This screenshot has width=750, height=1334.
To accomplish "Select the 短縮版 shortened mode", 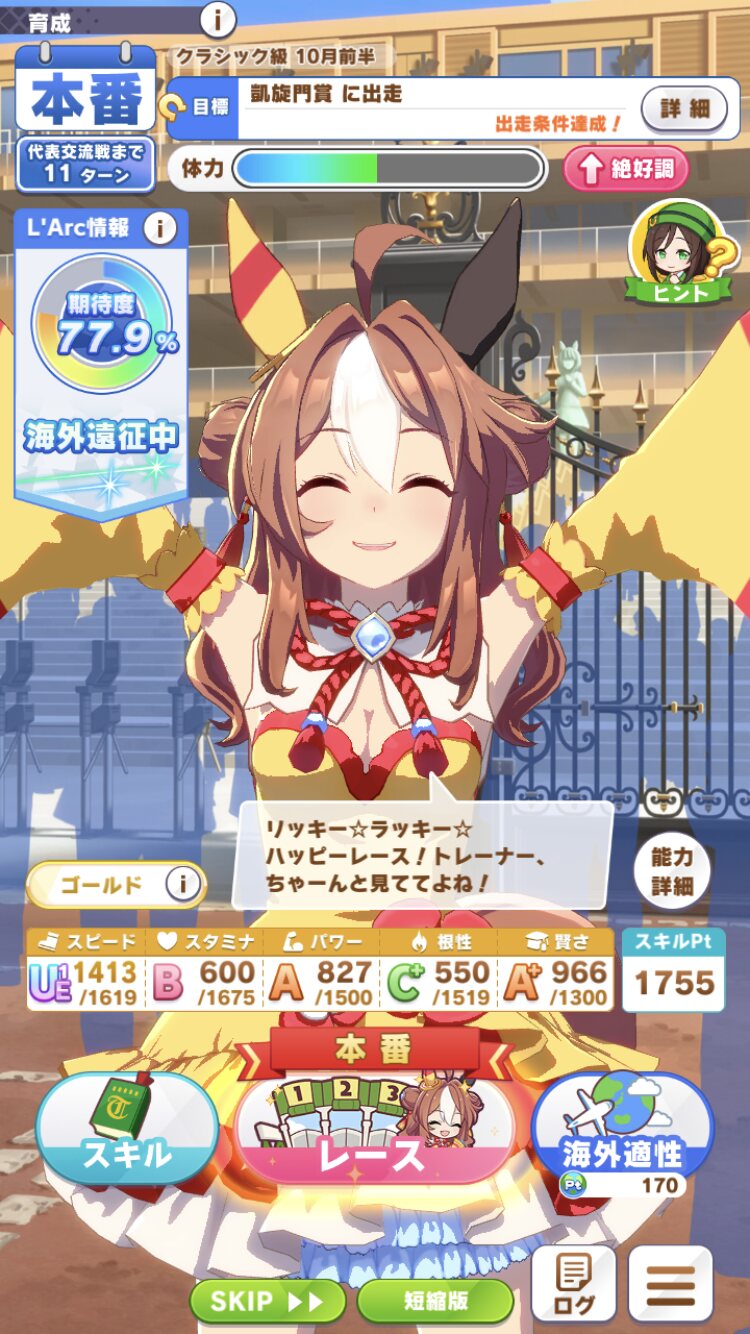I will 435,1301.
